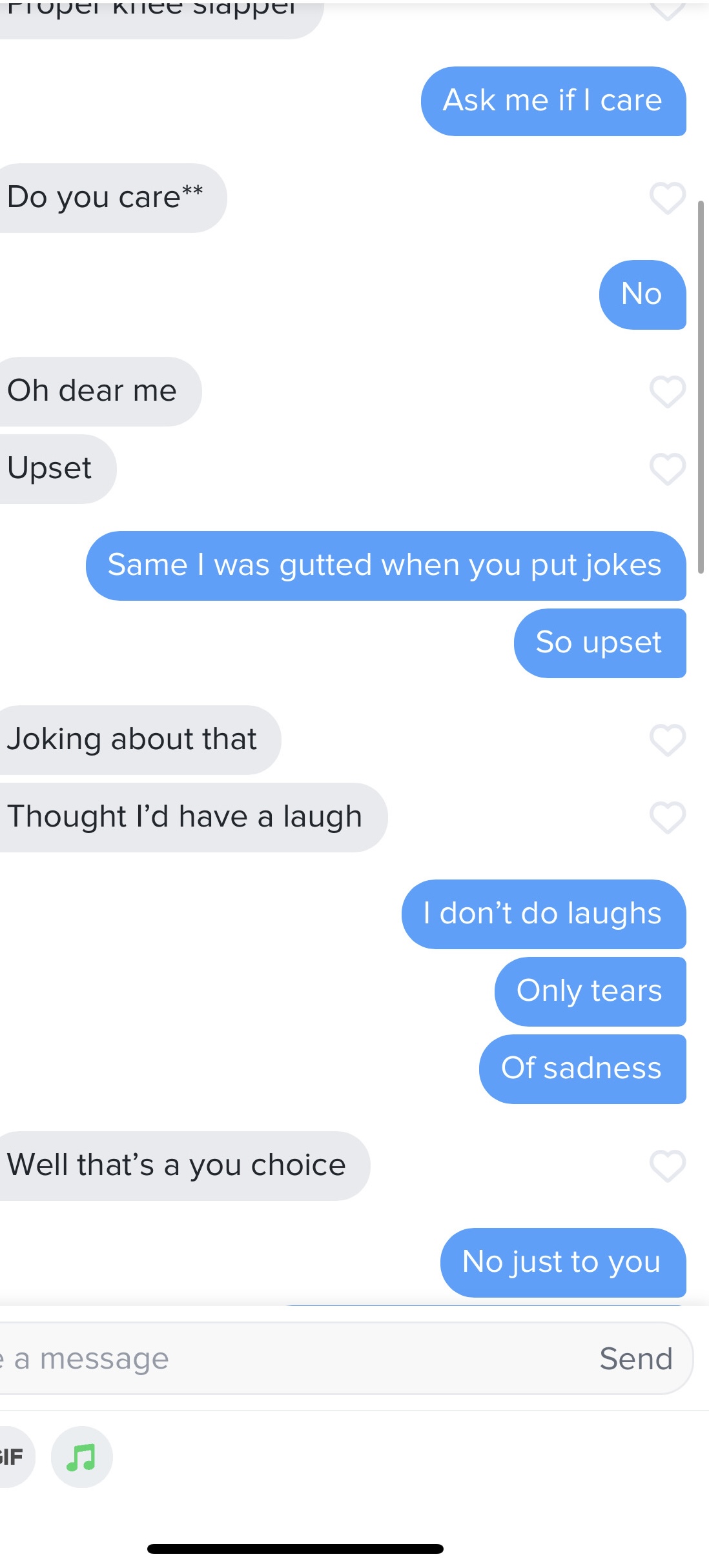
Task: Open the music note song picker
Action: point(82,1456)
